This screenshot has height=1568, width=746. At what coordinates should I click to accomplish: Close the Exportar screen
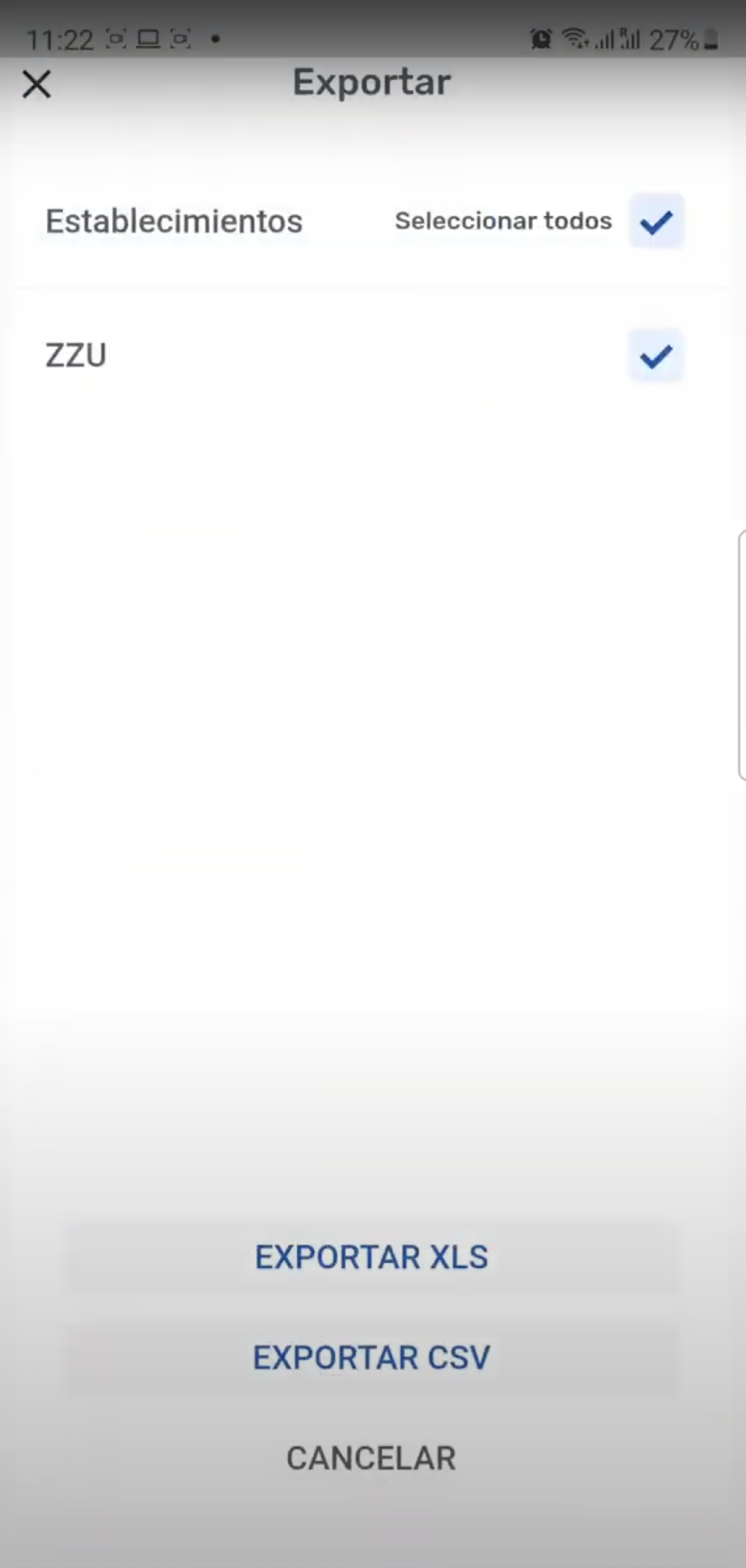tap(37, 84)
